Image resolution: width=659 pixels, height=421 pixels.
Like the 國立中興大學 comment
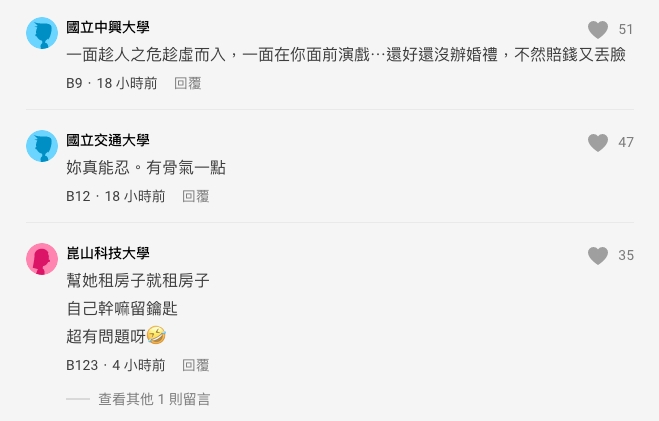598,29
